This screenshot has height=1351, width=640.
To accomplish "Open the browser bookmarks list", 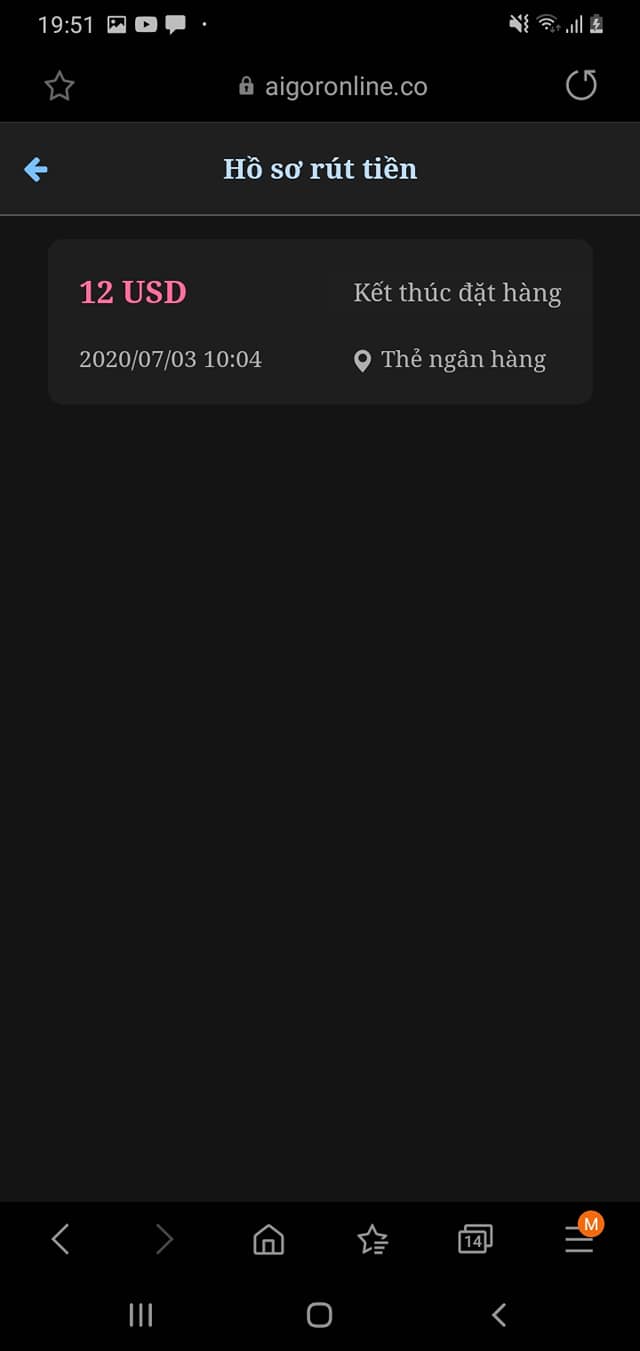I will 373,1240.
